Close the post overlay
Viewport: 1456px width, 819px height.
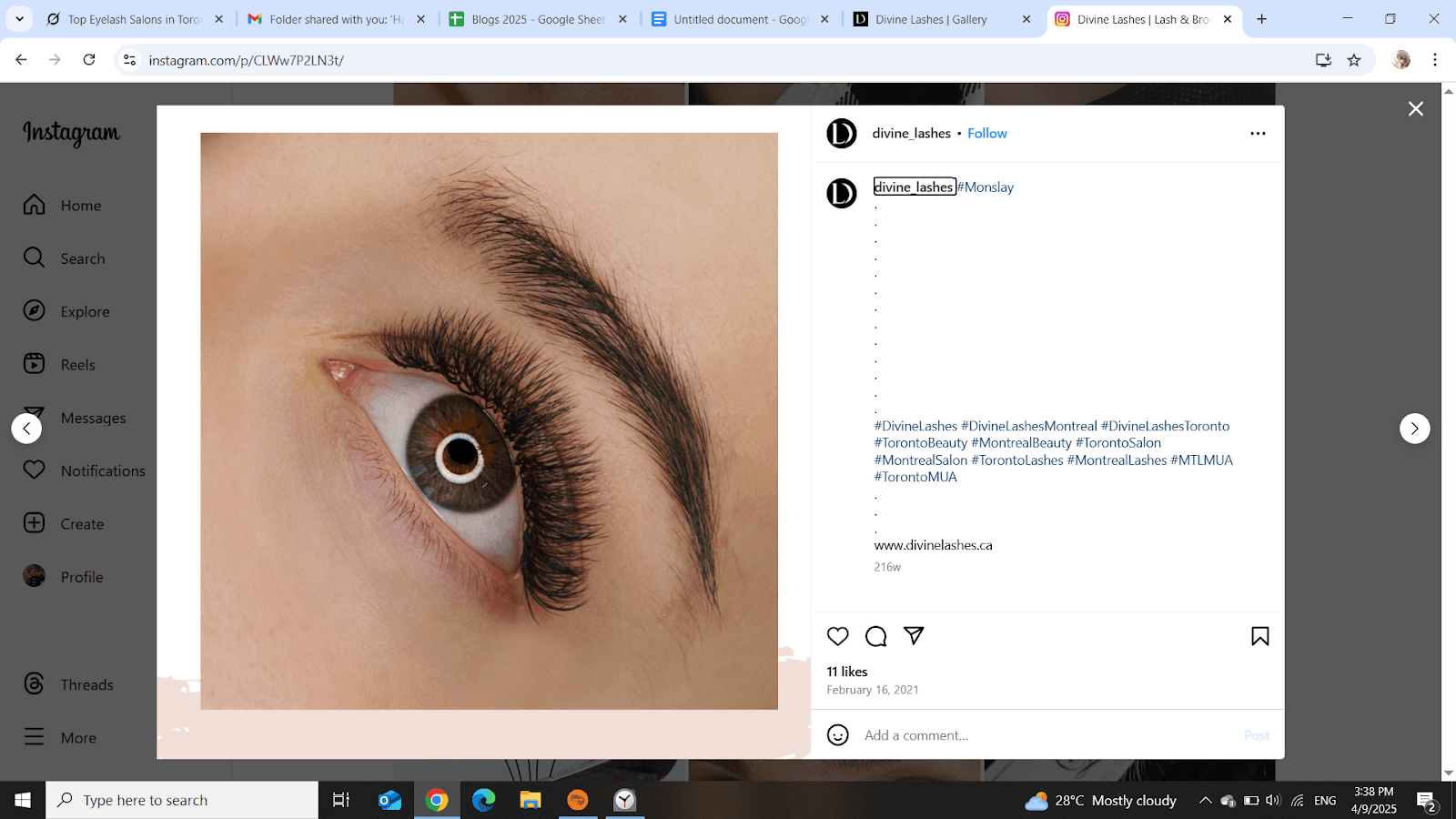point(1416,109)
